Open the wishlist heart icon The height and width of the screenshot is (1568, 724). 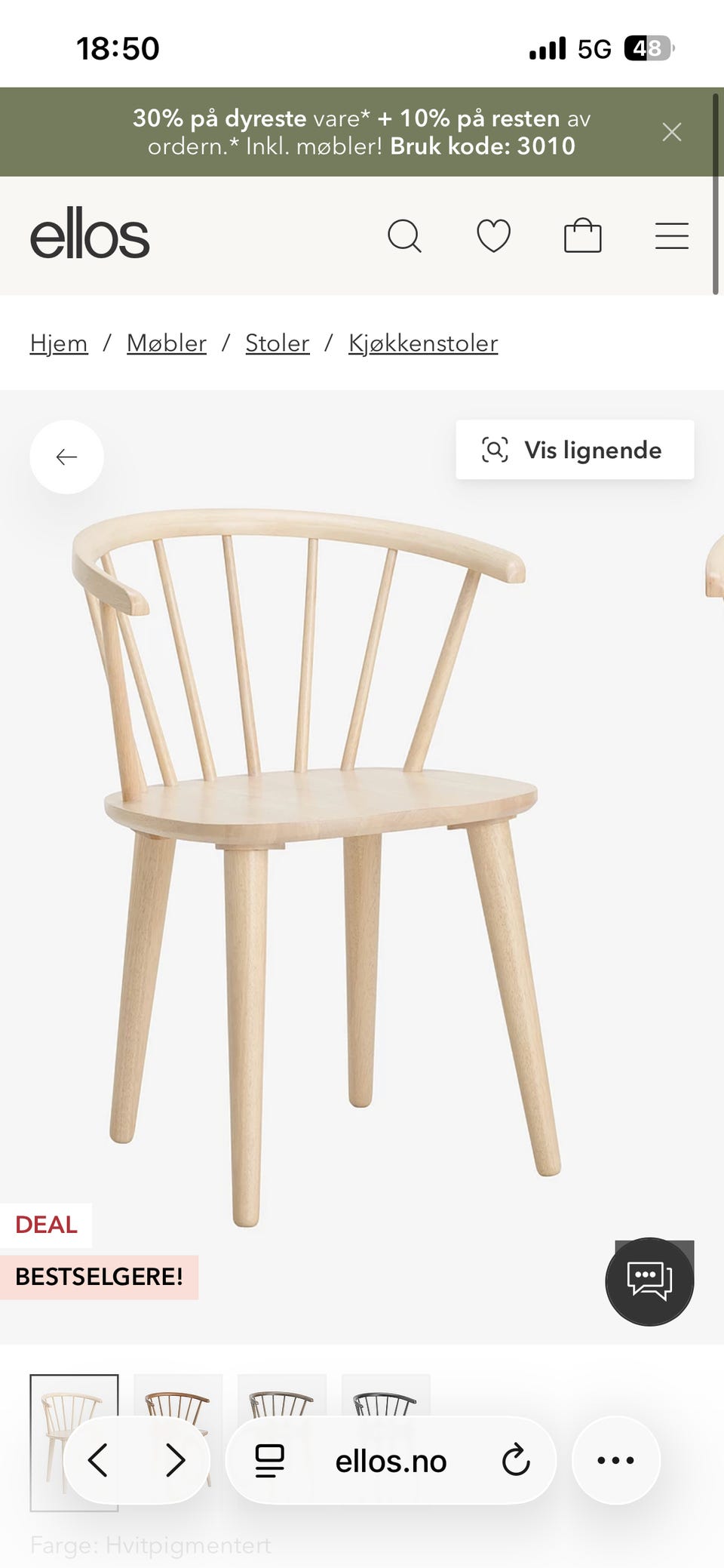click(x=494, y=236)
